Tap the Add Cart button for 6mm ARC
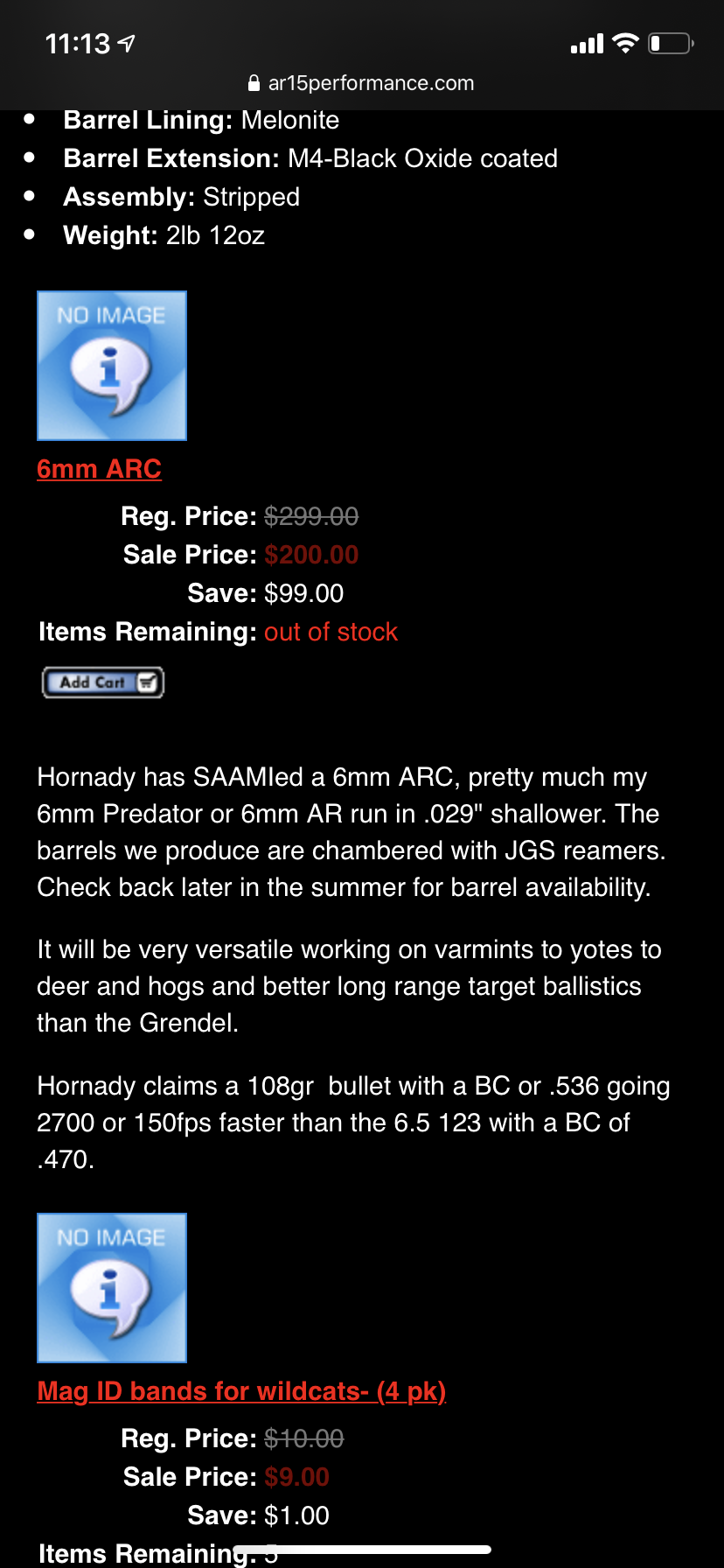 [103, 682]
